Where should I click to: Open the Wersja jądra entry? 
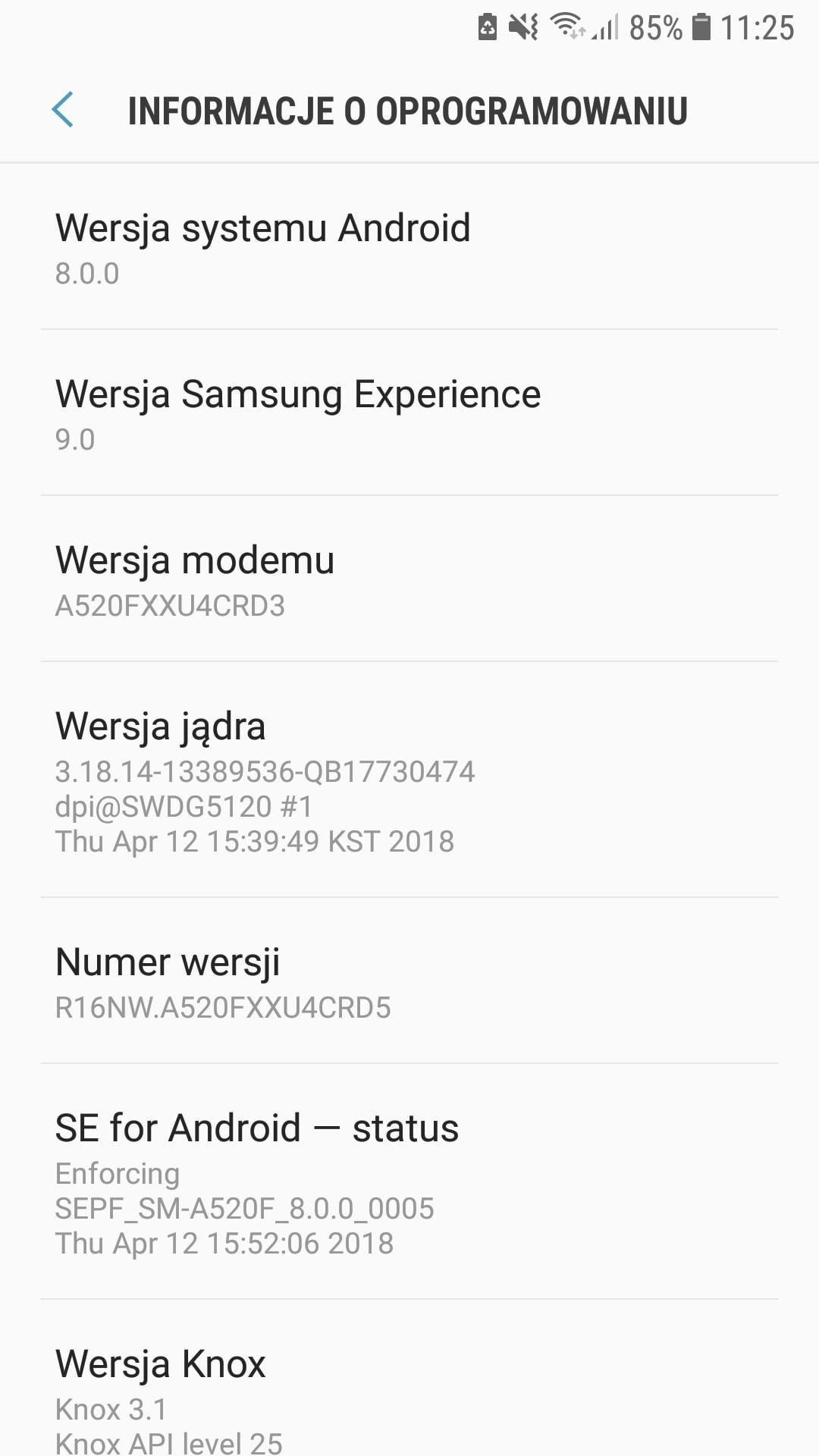(x=409, y=780)
